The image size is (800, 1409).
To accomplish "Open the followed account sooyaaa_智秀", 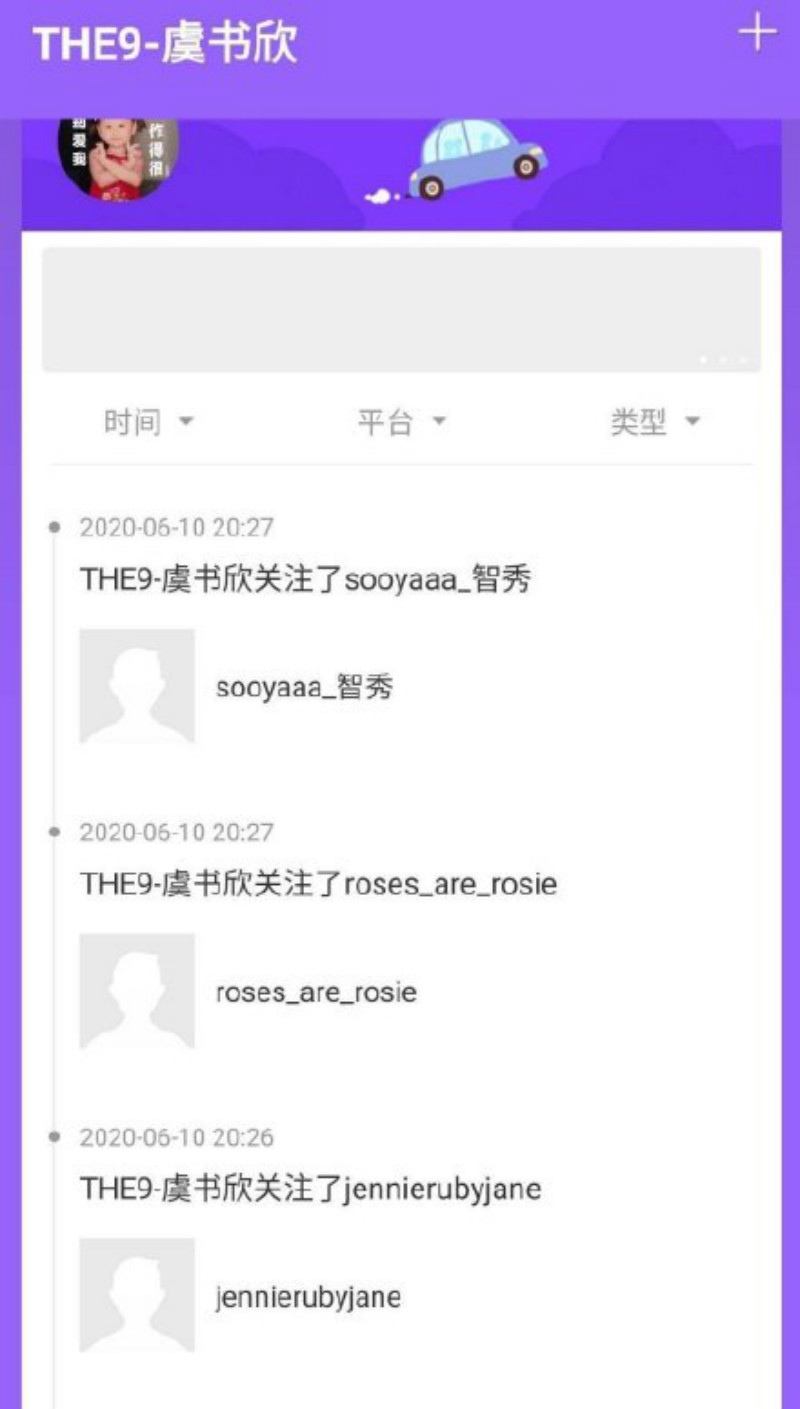I will pyautogui.click(x=304, y=688).
